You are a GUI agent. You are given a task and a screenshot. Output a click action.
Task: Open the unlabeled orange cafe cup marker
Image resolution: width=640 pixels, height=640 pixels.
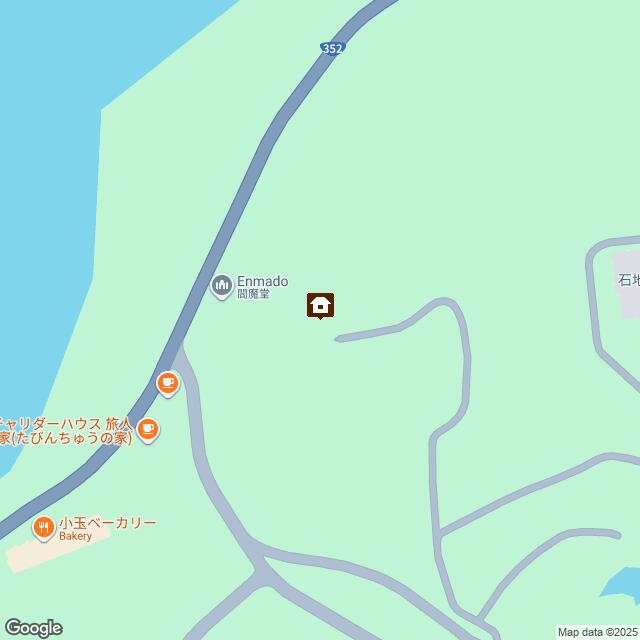pyautogui.click(x=167, y=382)
